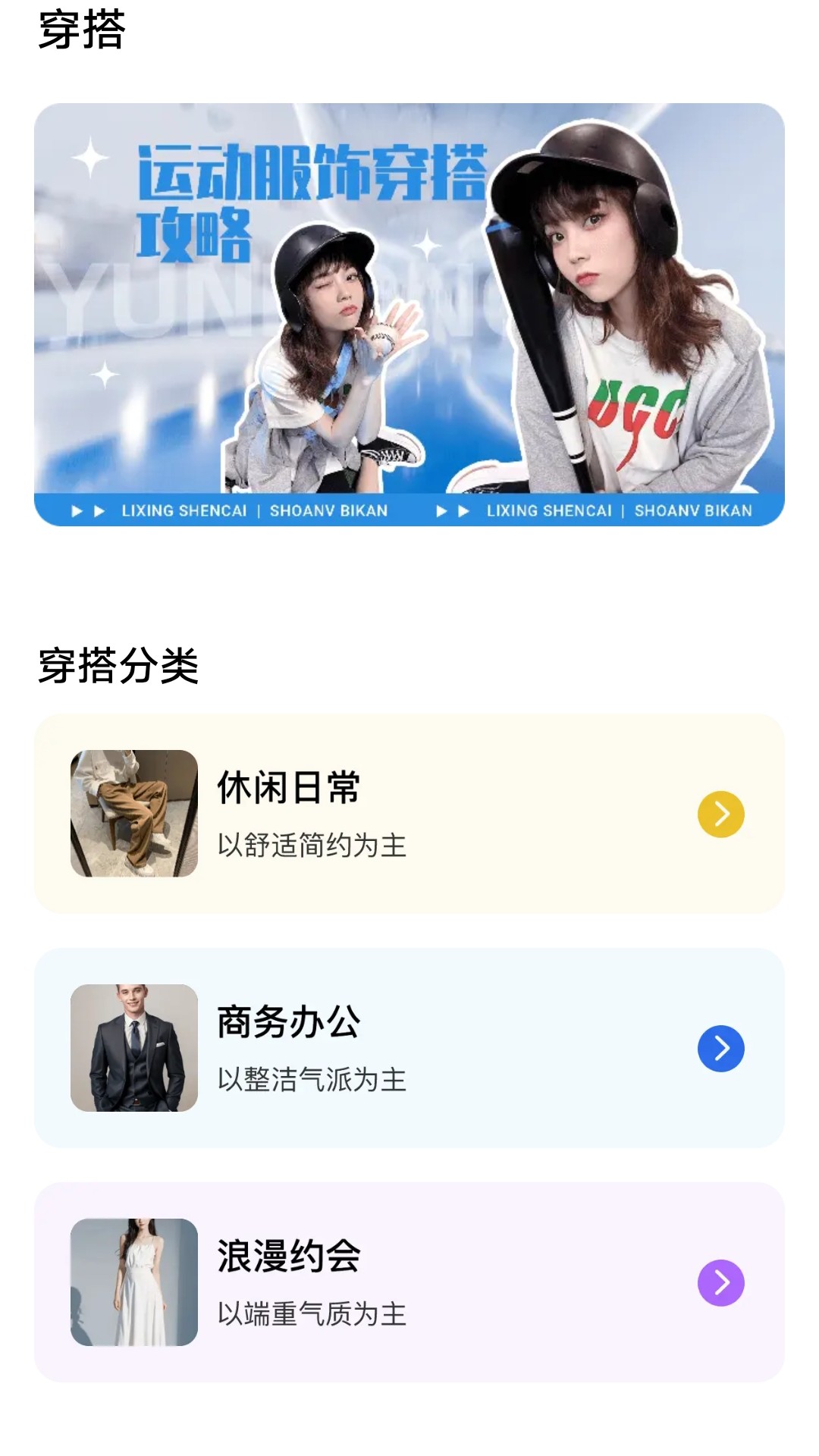Tap the purple arrow on 浪漫约会

click(720, 1283)
